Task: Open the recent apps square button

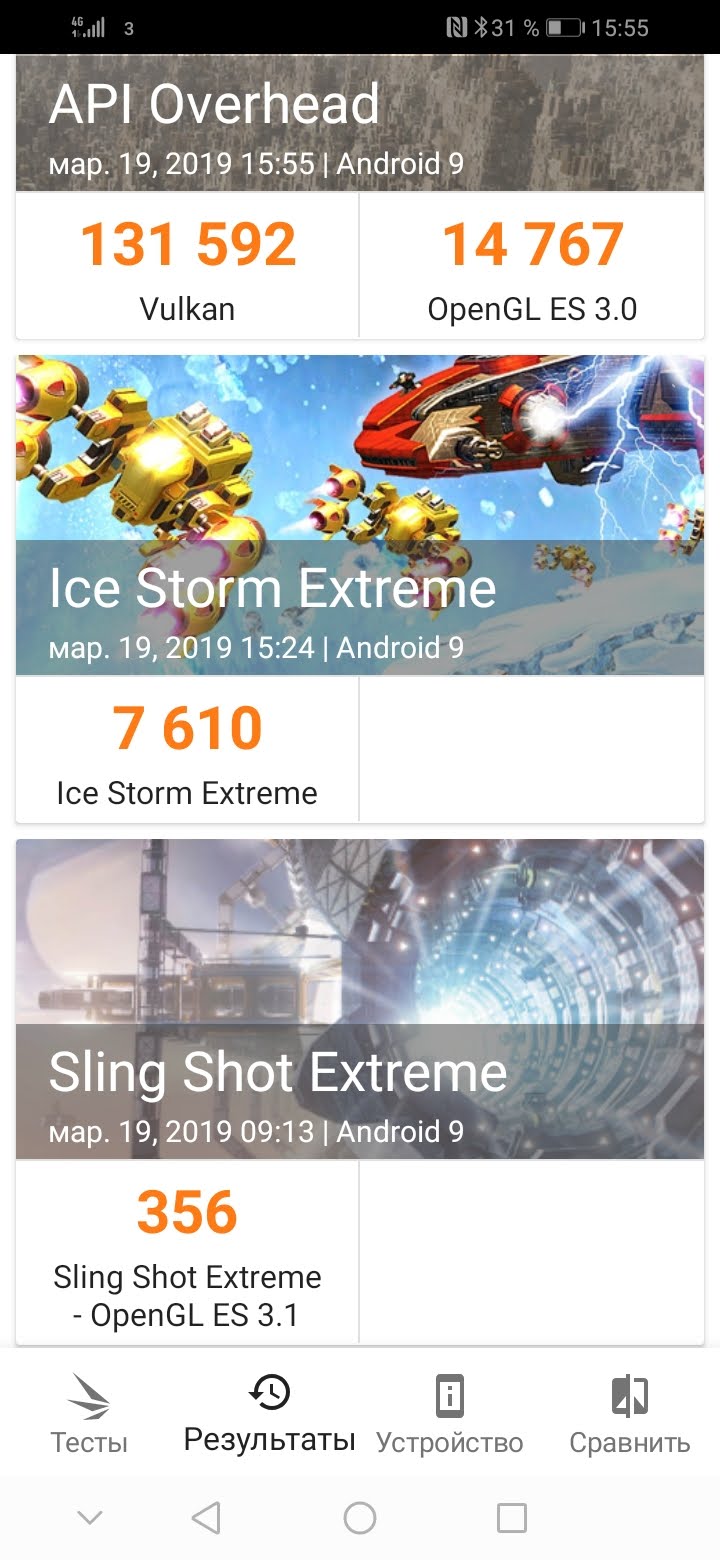Action: [512, 1518]
